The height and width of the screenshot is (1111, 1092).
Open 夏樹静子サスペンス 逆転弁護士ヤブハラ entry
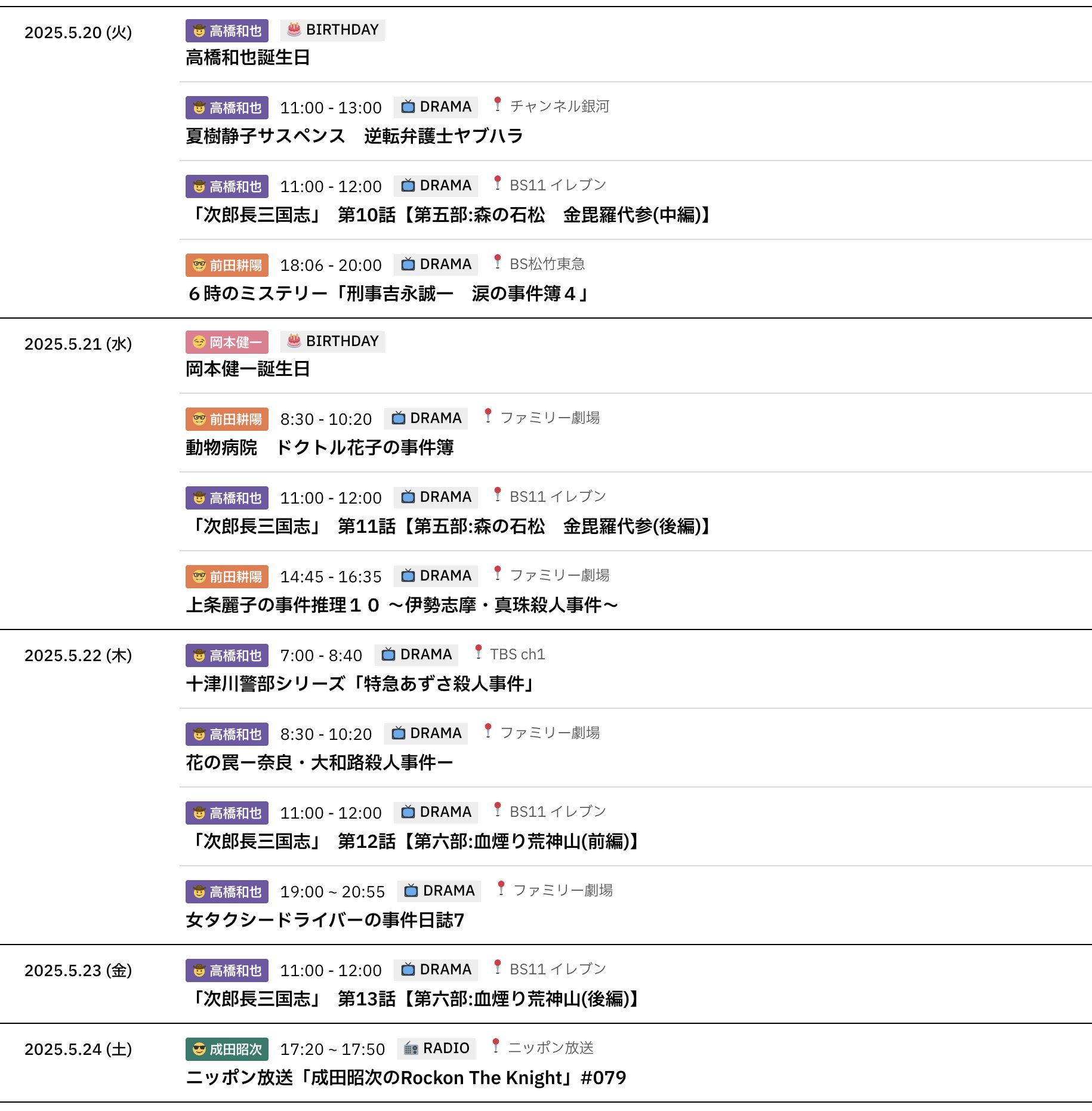[354, 136]
